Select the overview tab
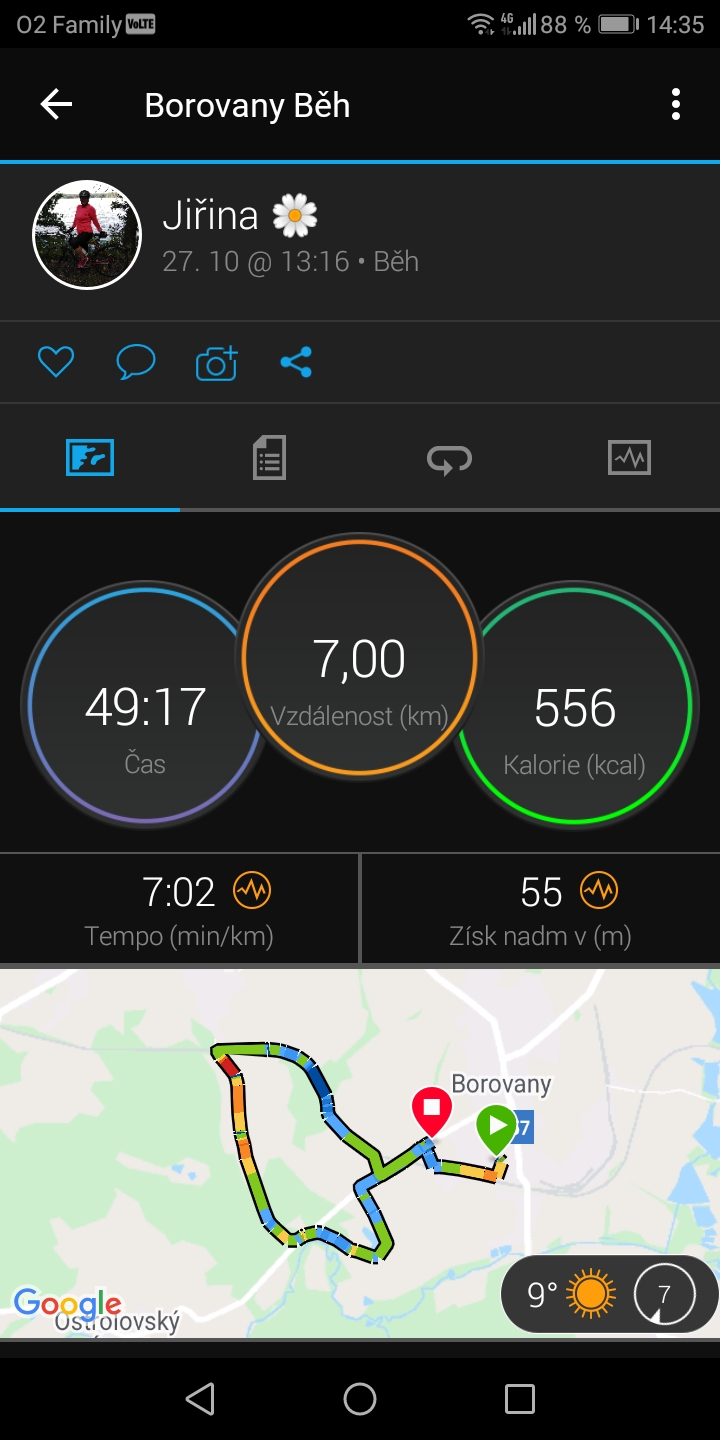The width and height of the screenshot is (720, 1440). click(x=90, y=458)
